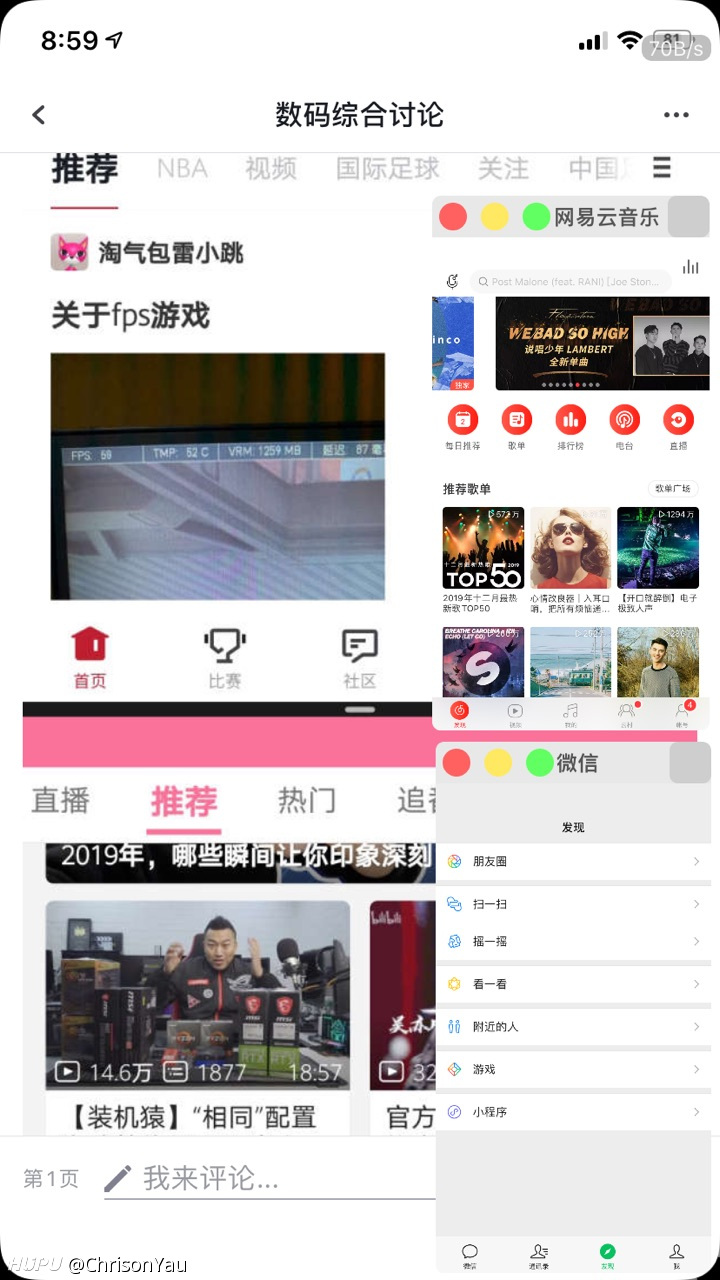
Task: Open 朋友圈 in the WeChat window
Action: point(573,861)
